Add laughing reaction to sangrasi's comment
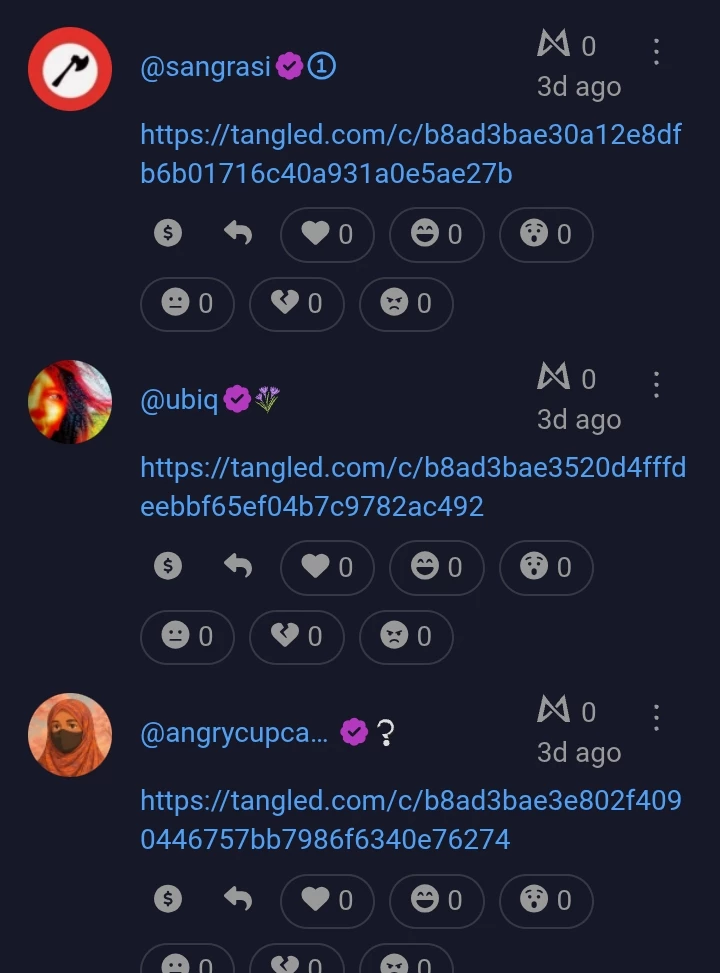The height and width of the screenshot is (973, 720). pyautogui.click(x=436, y=235)
